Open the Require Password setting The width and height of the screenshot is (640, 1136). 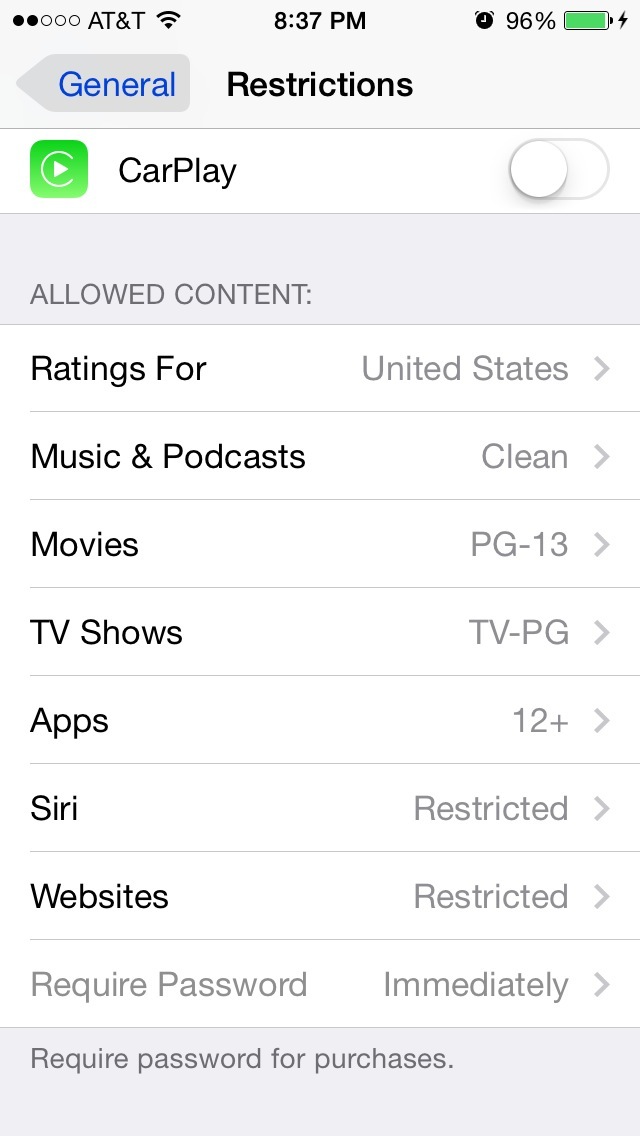(320, 985)
